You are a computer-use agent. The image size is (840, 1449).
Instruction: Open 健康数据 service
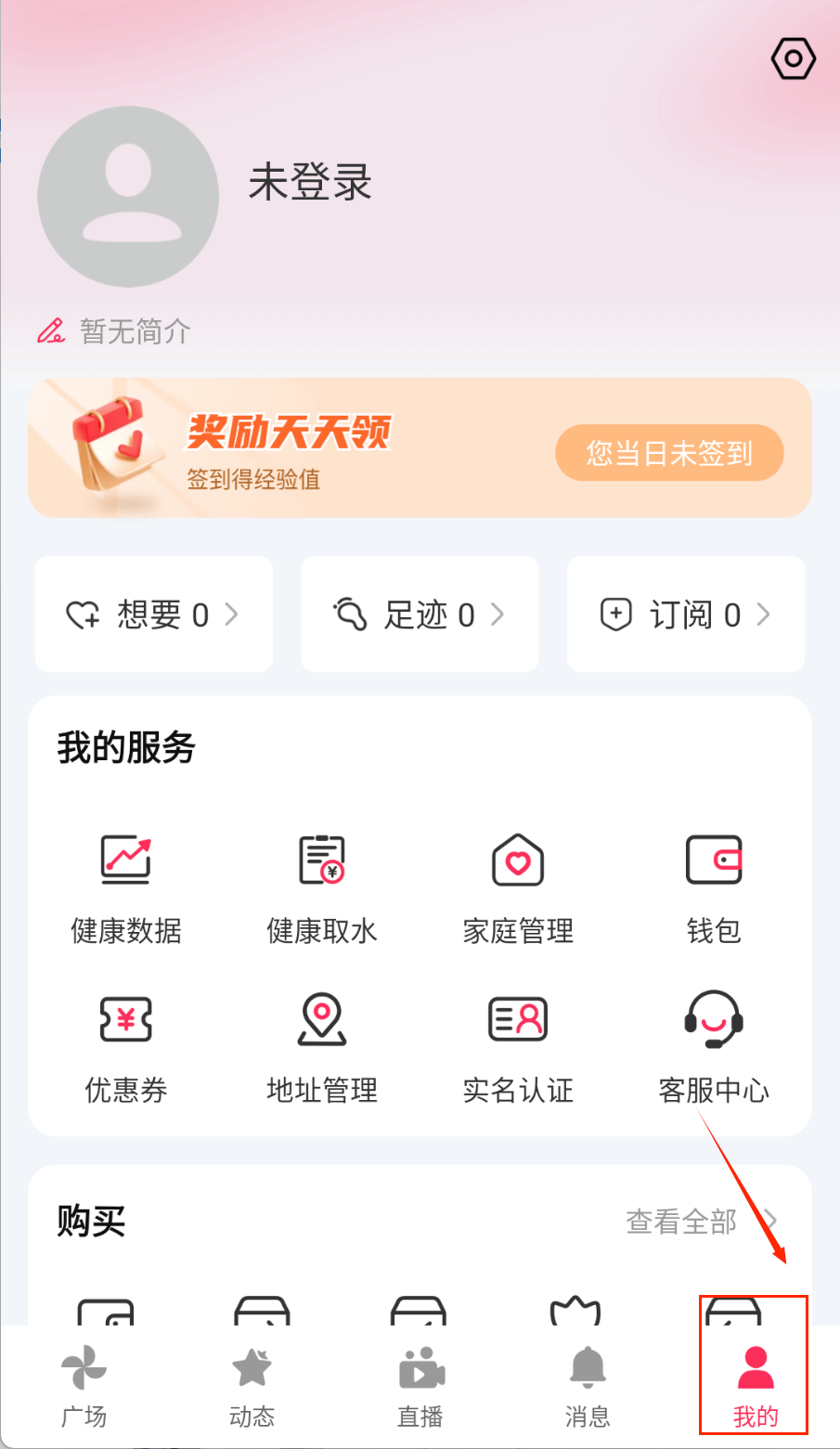pos(126,887)
